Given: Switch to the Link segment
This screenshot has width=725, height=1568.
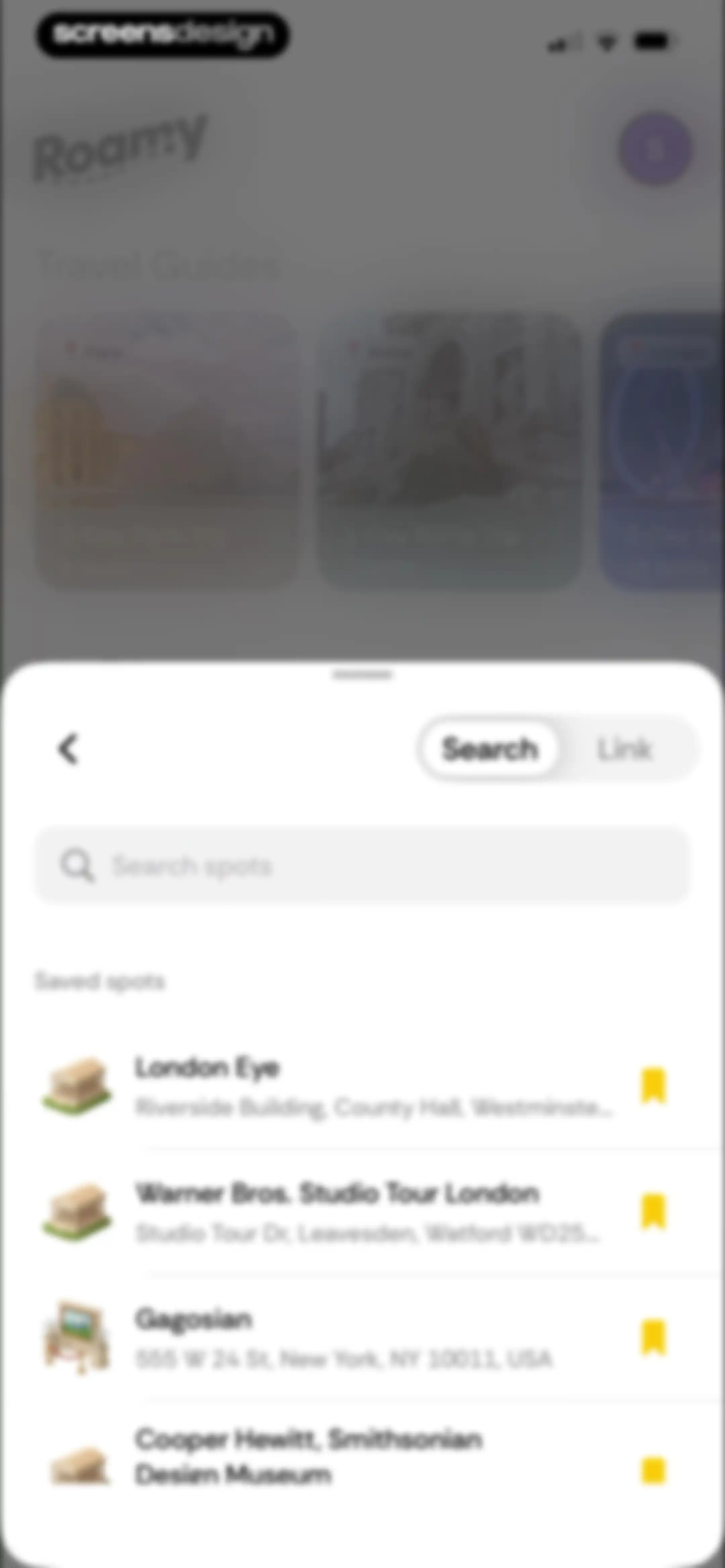Looking at the screenshot, I should click(625, 749).
